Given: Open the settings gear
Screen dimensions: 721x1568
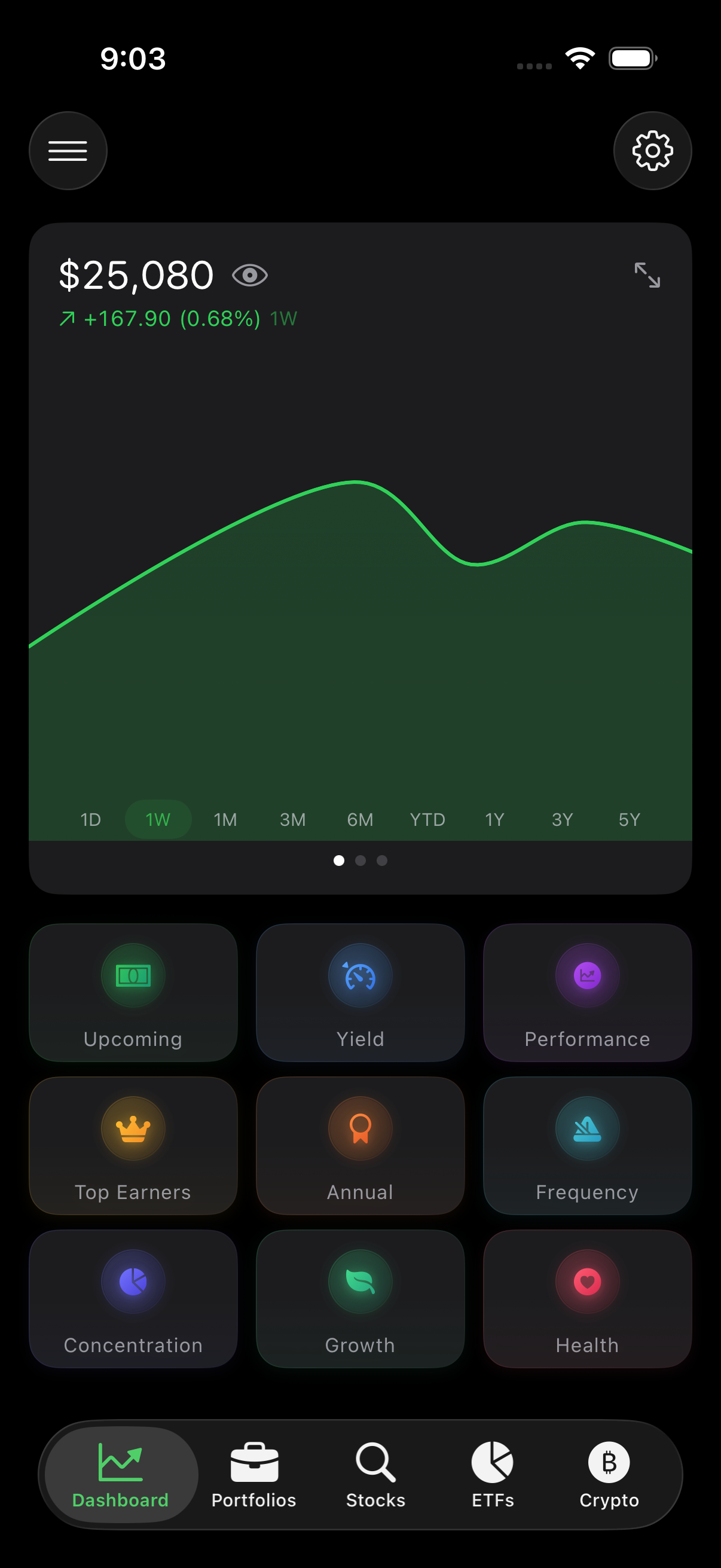Looking at the screenshot, I should click(652, 150).
